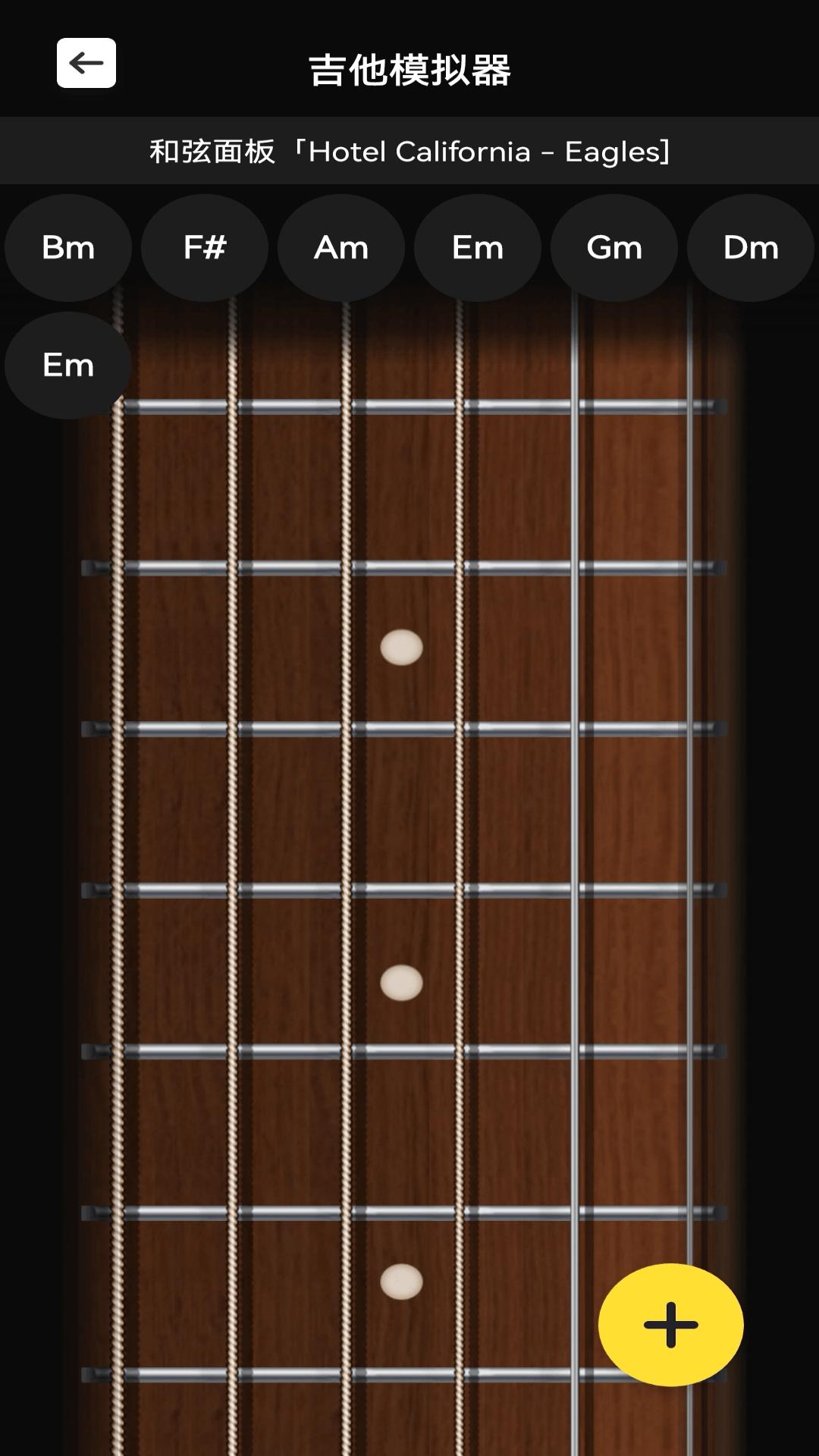Play the F# chord pad
The width and height of the screenshot is (819, 1456).
pos(204,247)
